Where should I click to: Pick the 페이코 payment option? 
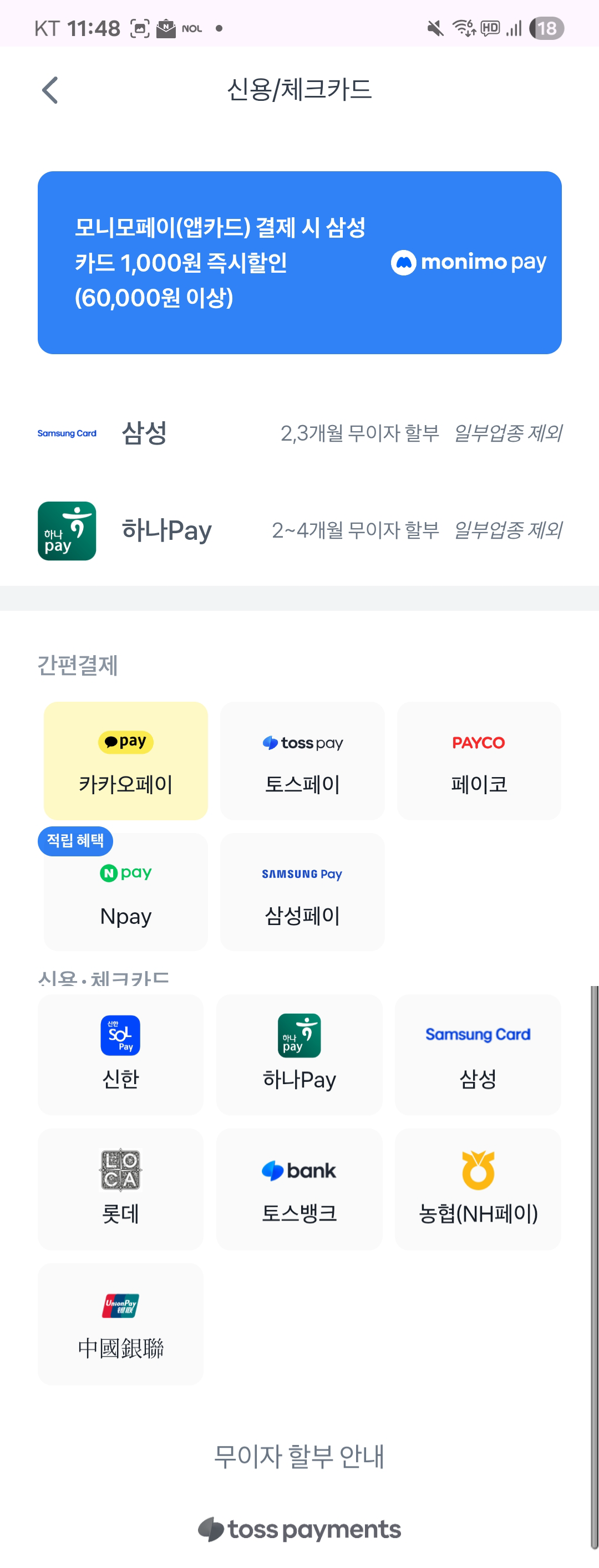(478, 761)
